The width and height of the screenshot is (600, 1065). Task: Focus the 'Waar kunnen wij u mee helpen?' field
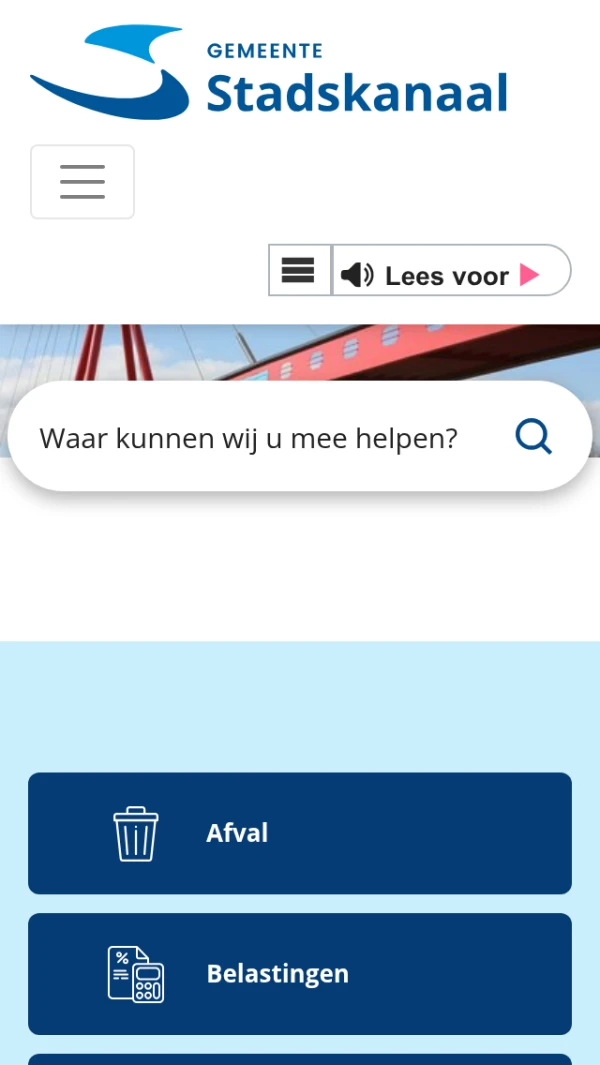pyautogui.click(x=250, y=438)
